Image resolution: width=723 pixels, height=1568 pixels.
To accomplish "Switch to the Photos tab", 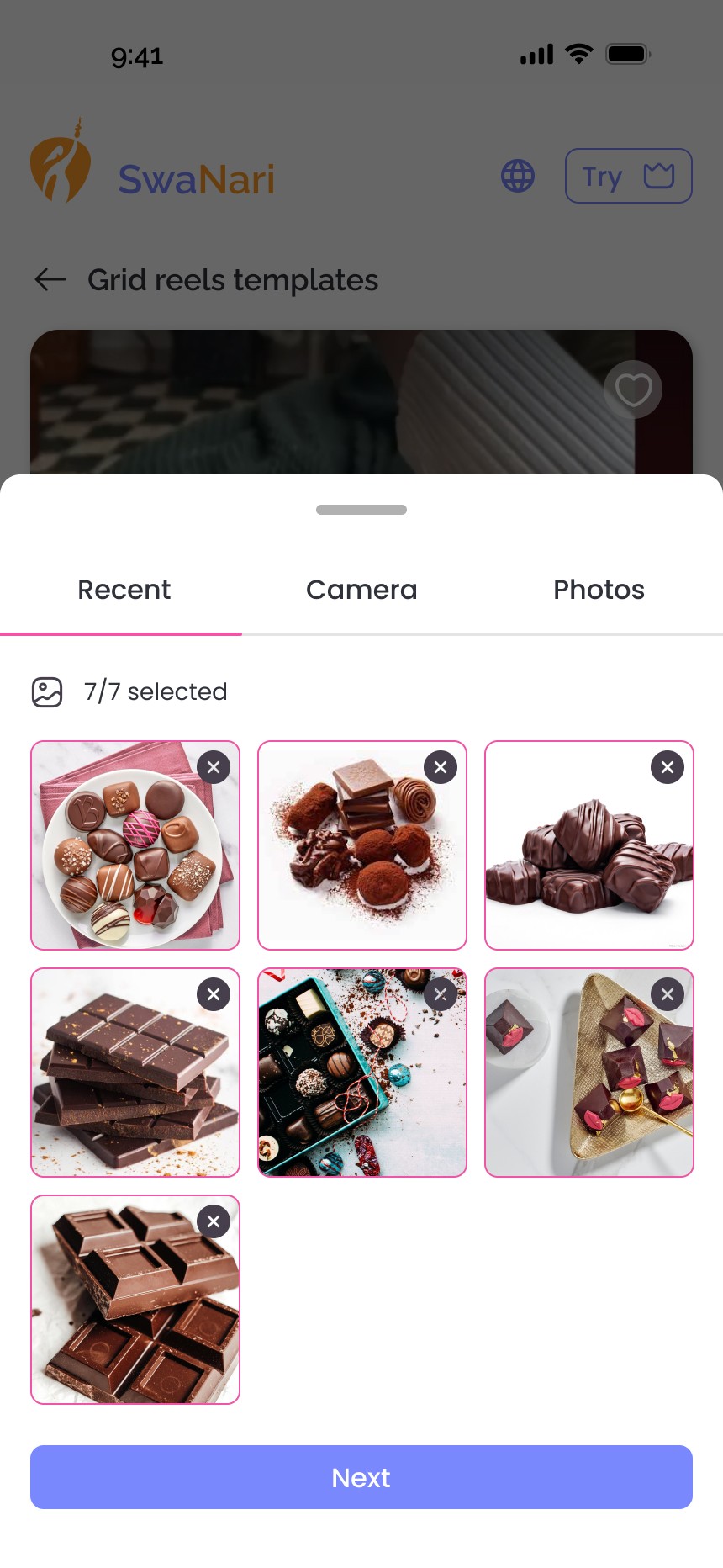I will [599, 590].
